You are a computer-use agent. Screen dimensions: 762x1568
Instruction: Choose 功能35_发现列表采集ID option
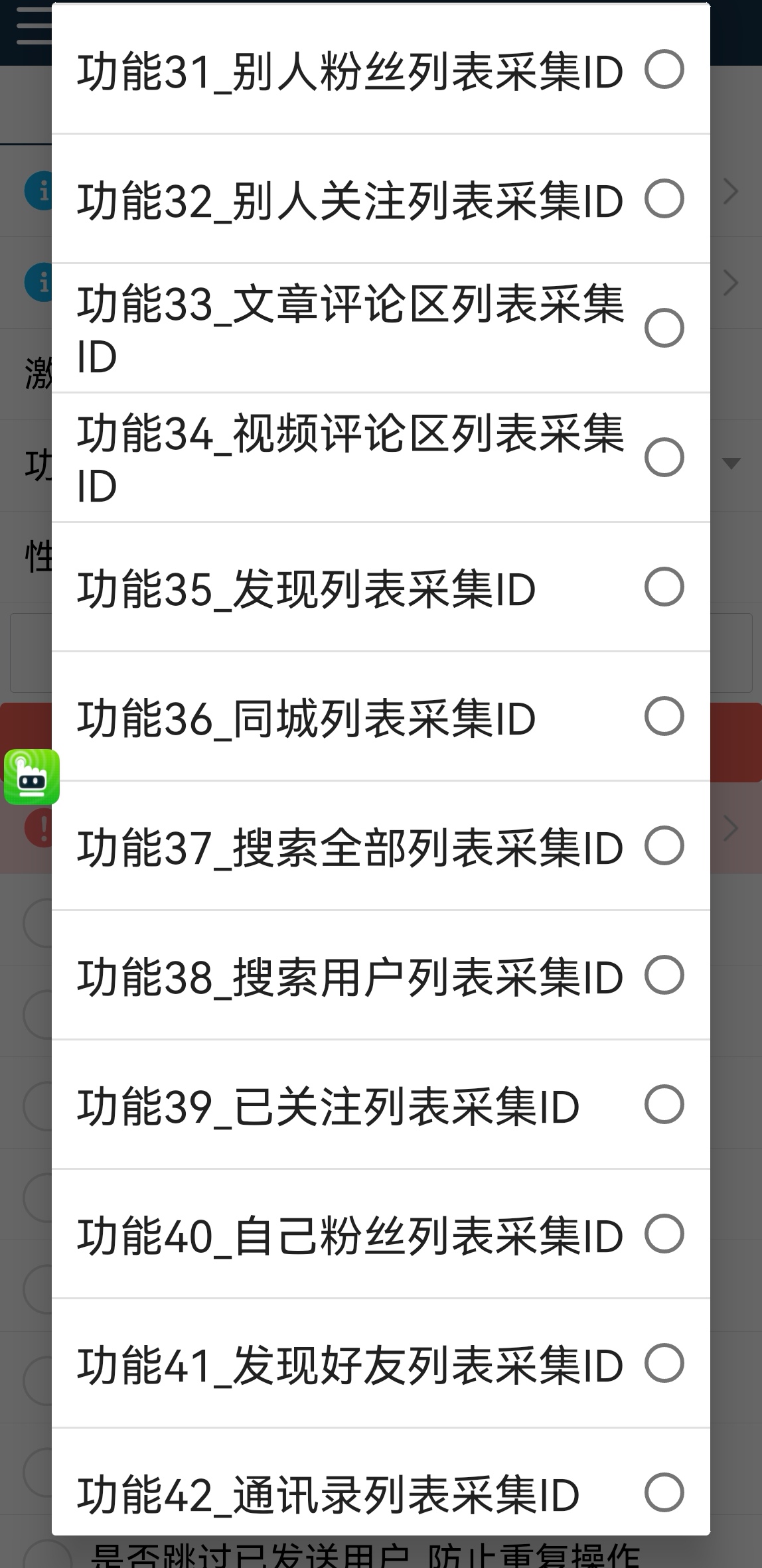[380, 587]
